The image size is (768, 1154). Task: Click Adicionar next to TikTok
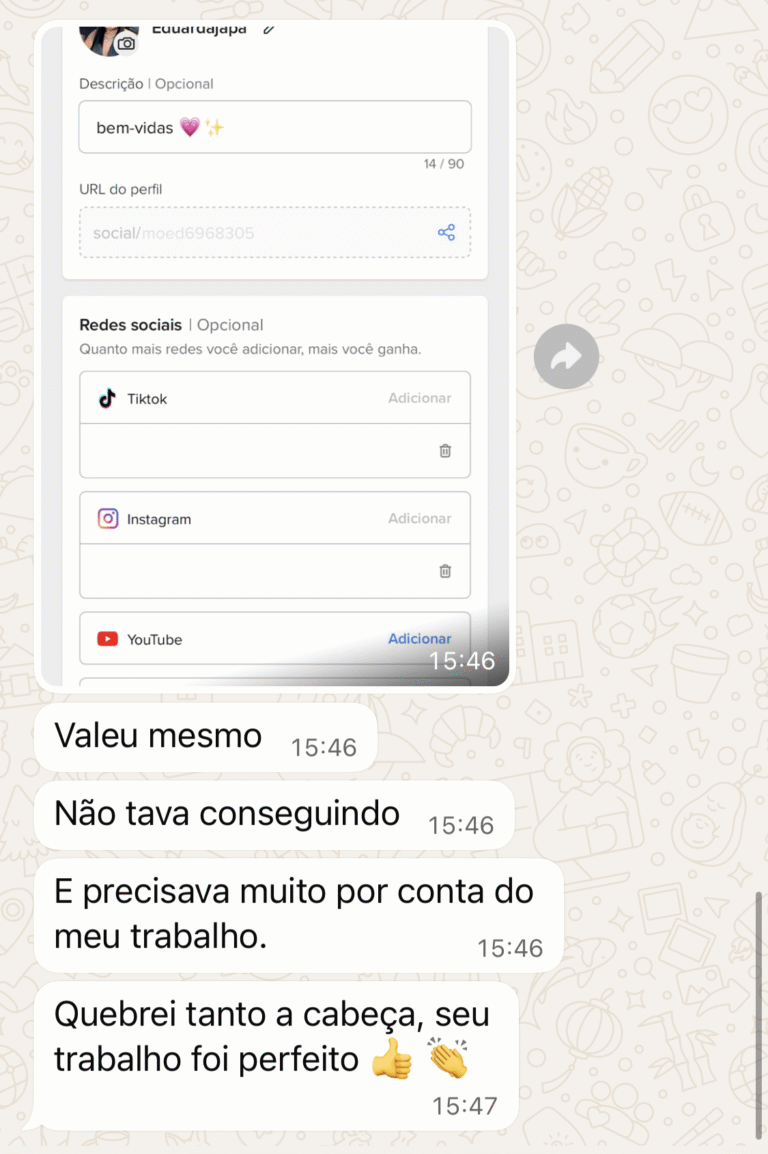[x=419, y=397]
